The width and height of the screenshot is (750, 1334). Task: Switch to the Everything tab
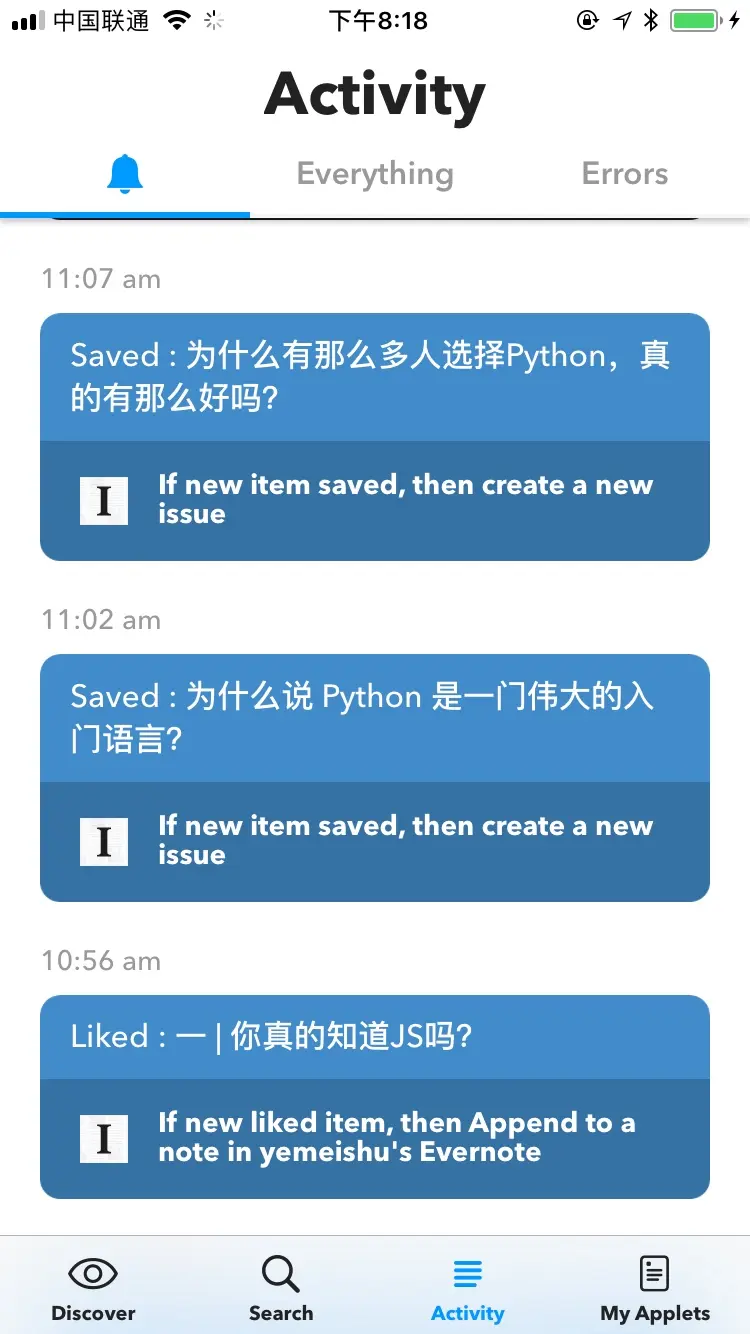tap(375, 175)
